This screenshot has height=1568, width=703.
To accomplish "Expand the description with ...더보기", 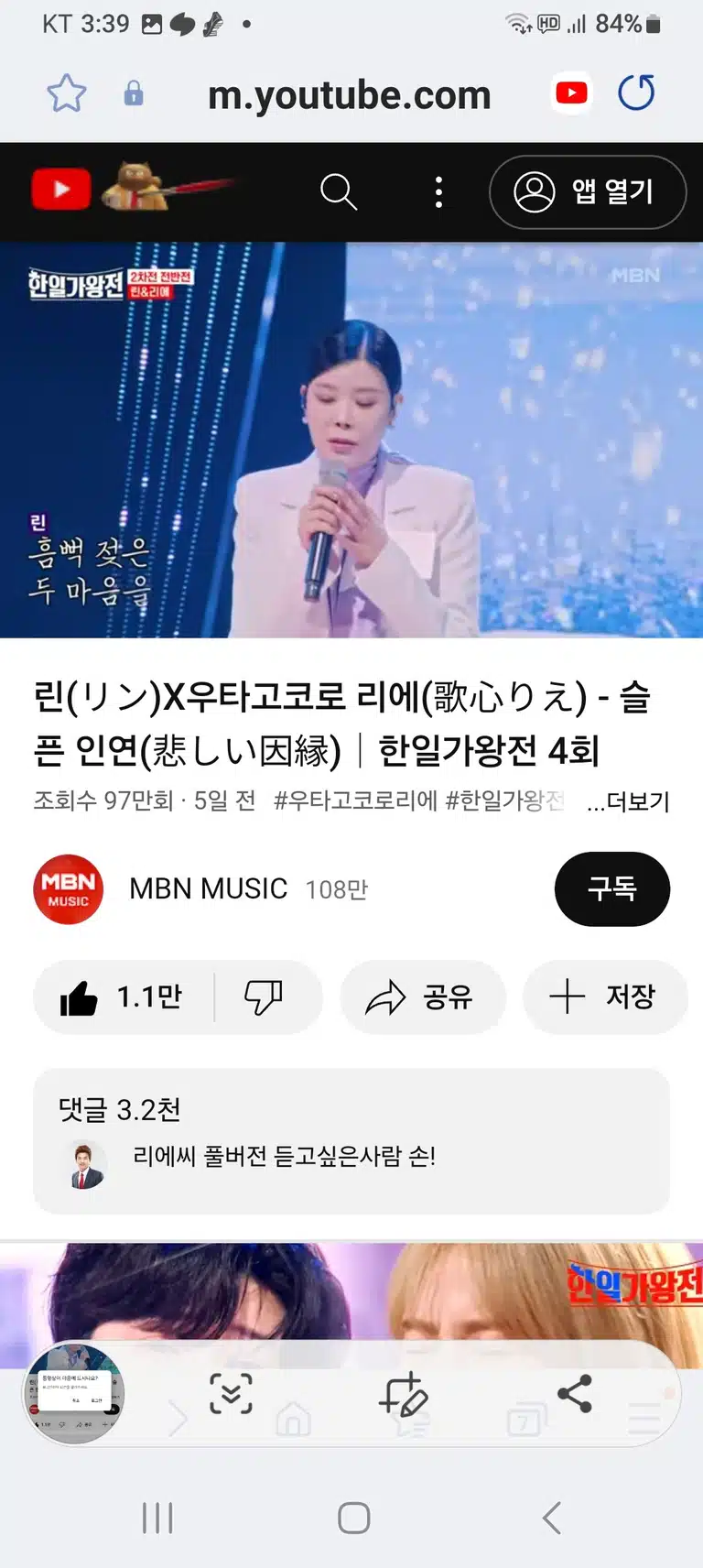I will tap(628, 801).
